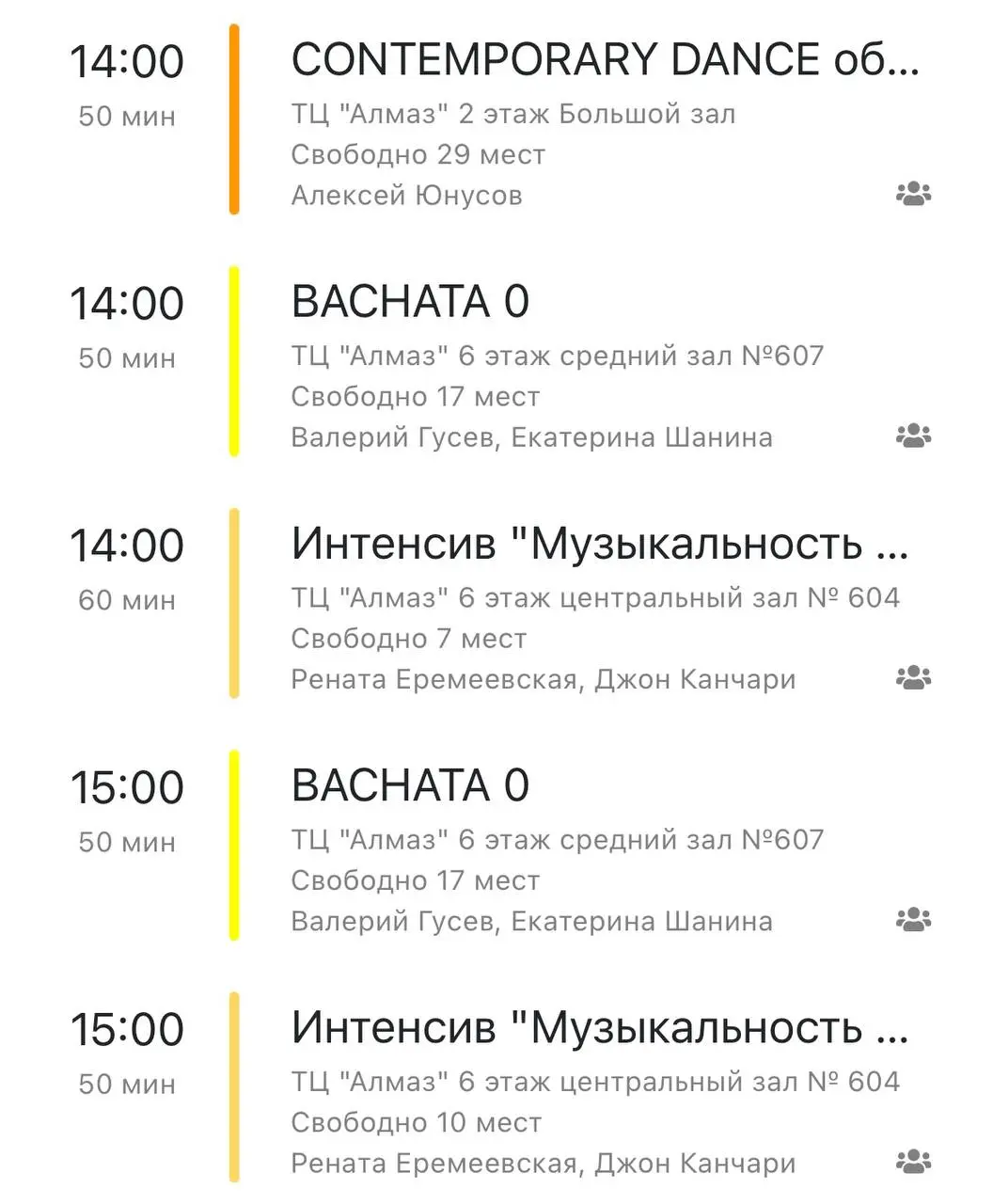Image resolution: width=993 pixels, height=1204 pixels.
Task: Select the 15:00 BACHATA 0 class entry
Action: pos(411,784)
